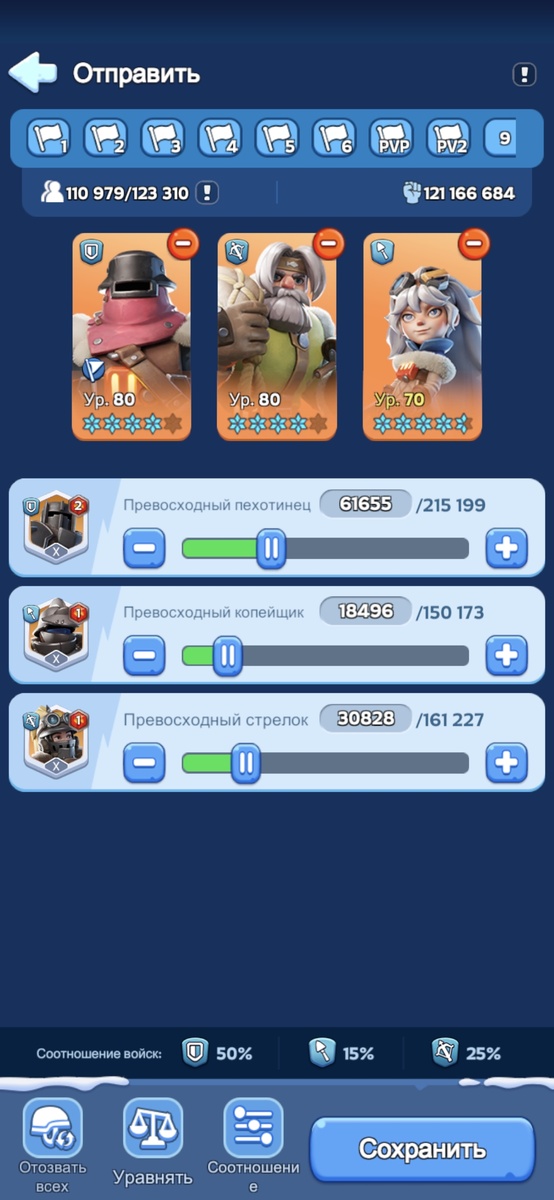Decrease Превосходный стрелок count
The height and width of the screenshot is (1200, 554).
point(144,763)
